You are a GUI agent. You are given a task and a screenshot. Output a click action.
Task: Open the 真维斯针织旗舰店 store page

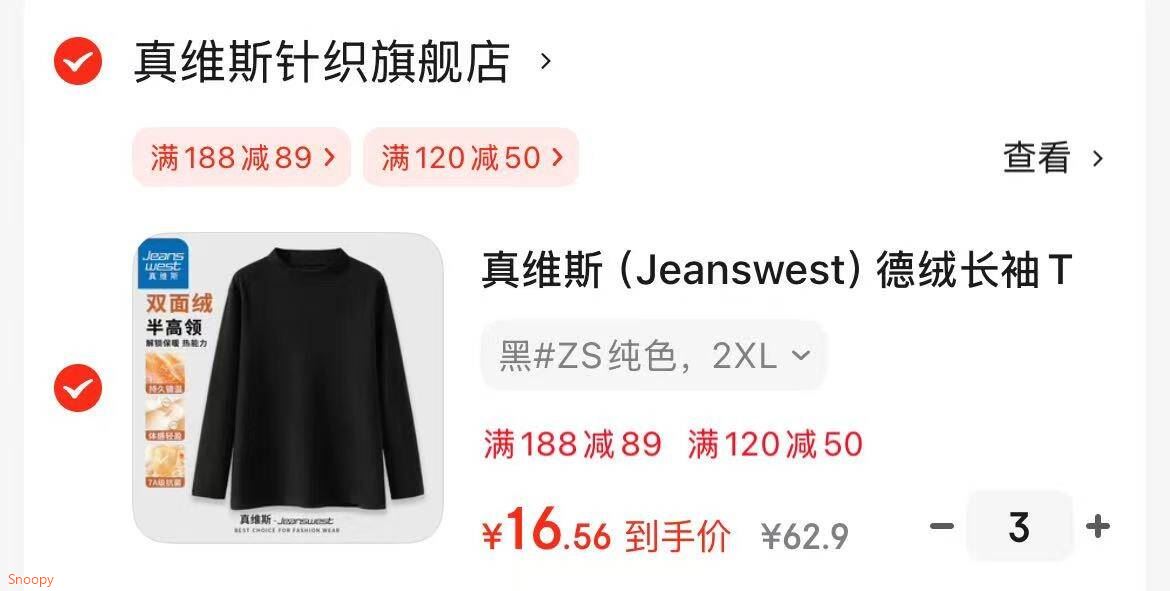(342, 61)
